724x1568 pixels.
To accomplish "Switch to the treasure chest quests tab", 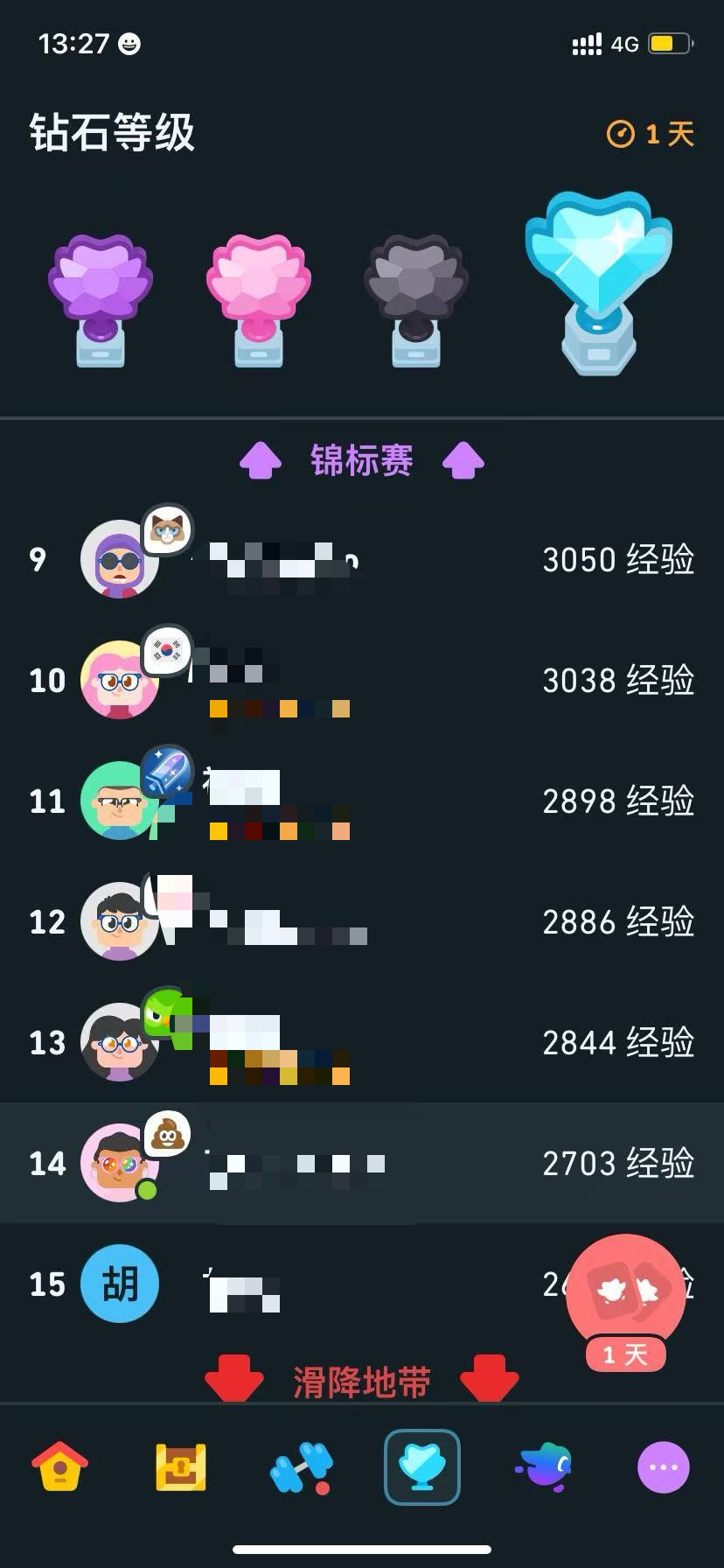I will click(x=180, y=1466).
